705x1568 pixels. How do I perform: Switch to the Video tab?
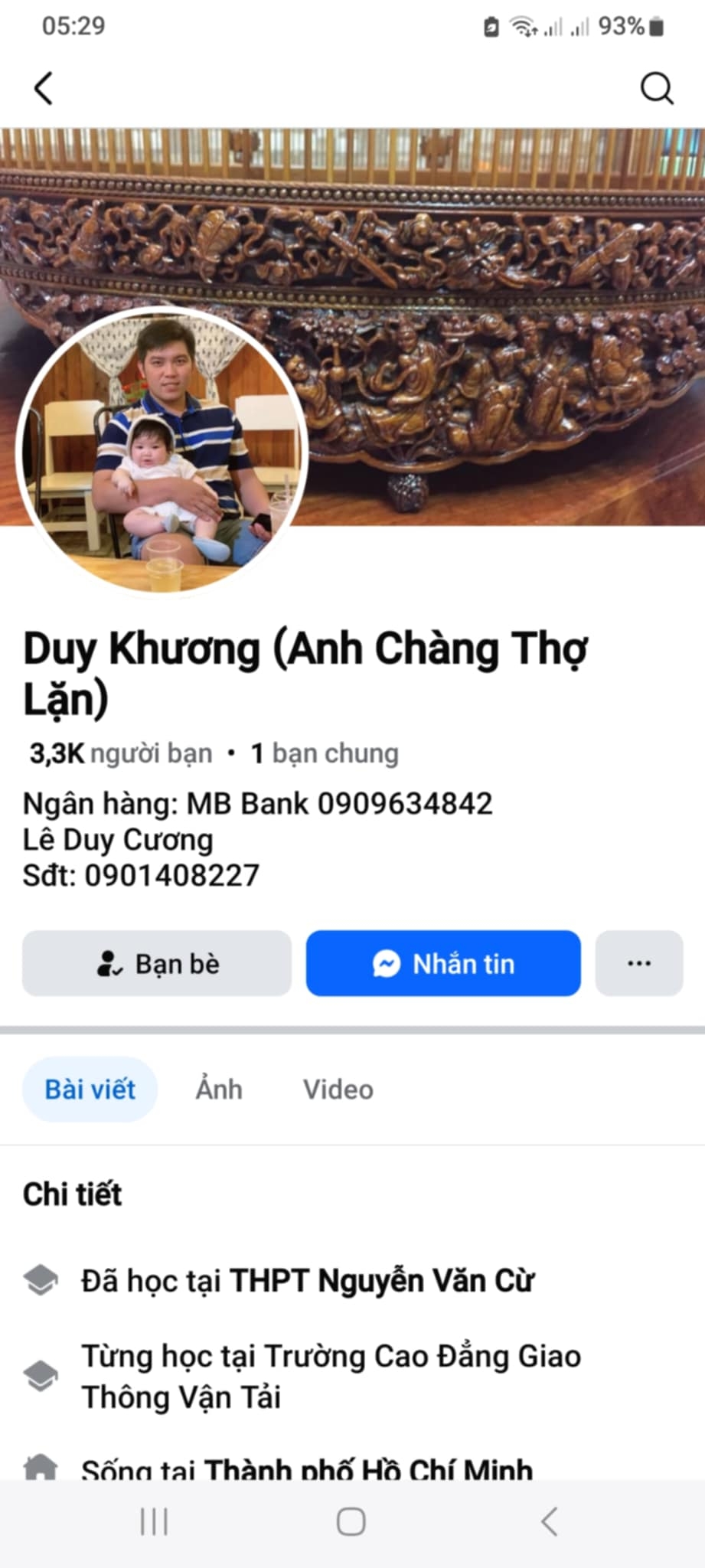pos(338,1089)
